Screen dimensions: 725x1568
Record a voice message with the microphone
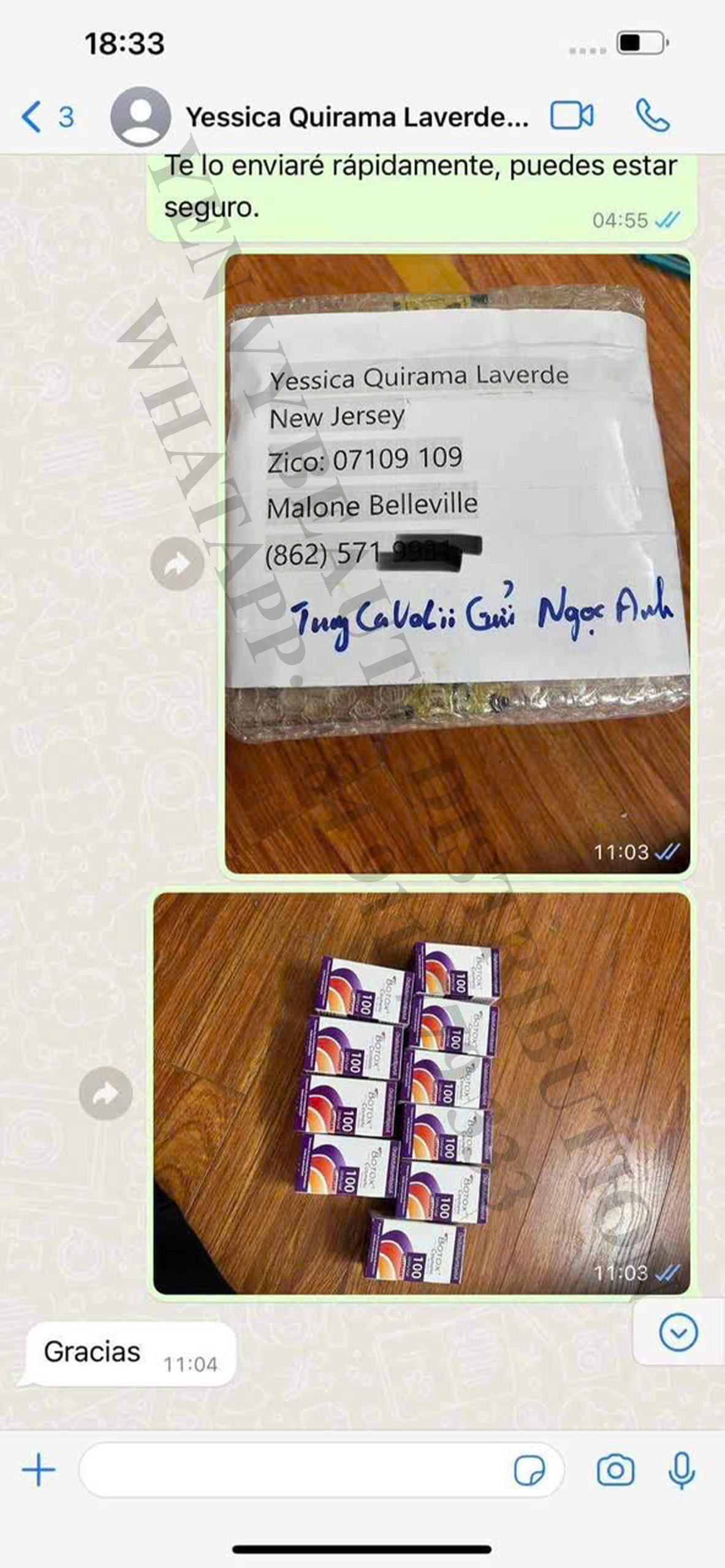tap(681, 1470)
